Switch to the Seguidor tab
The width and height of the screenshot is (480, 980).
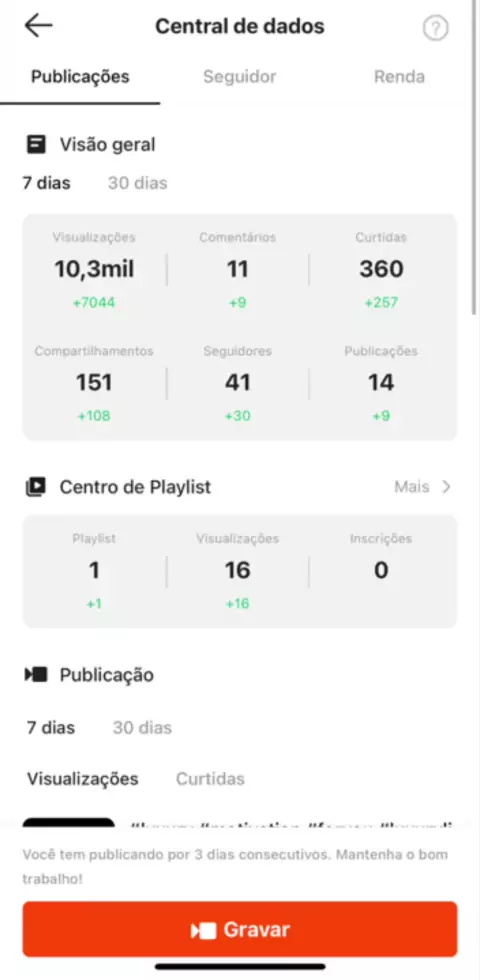239,77
